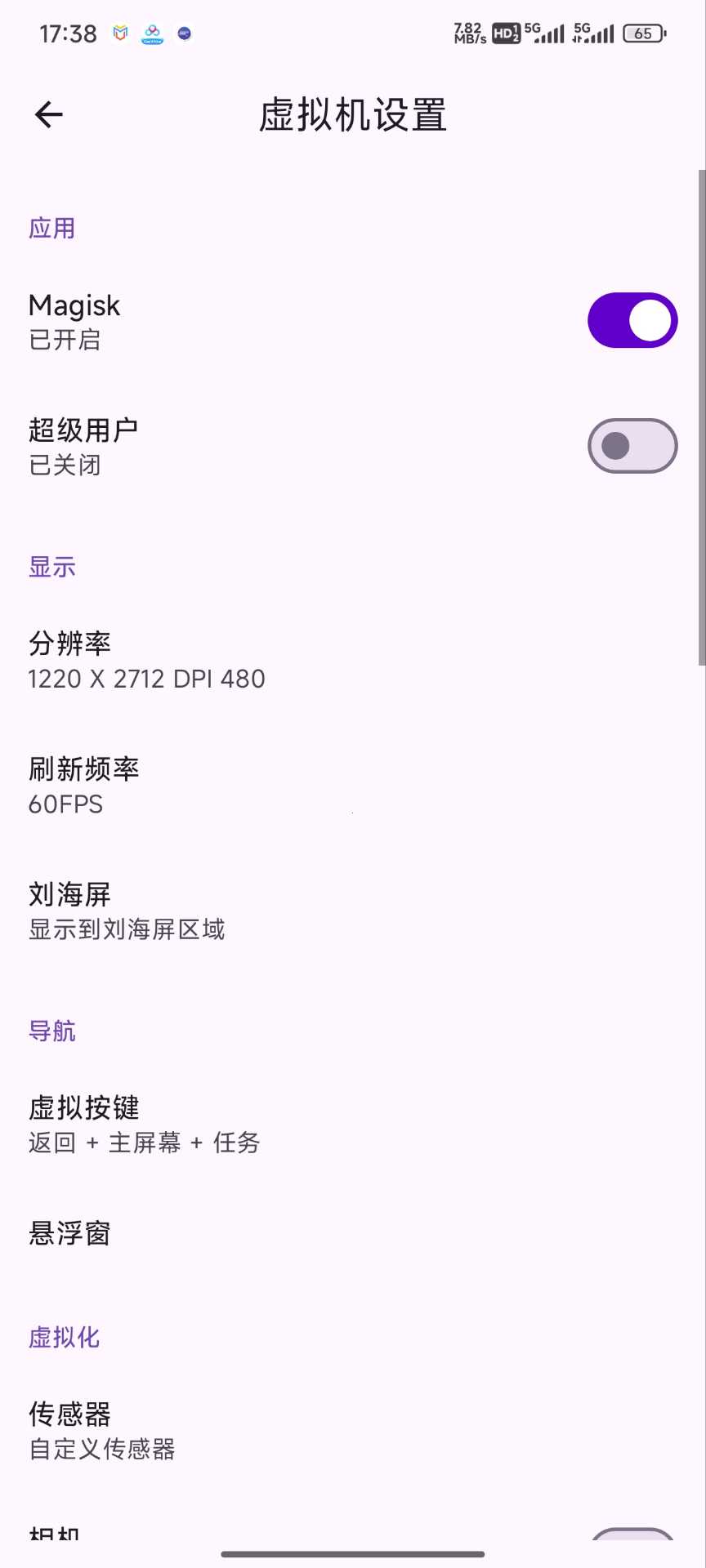Tap the GetXim app notification icon

152,34
